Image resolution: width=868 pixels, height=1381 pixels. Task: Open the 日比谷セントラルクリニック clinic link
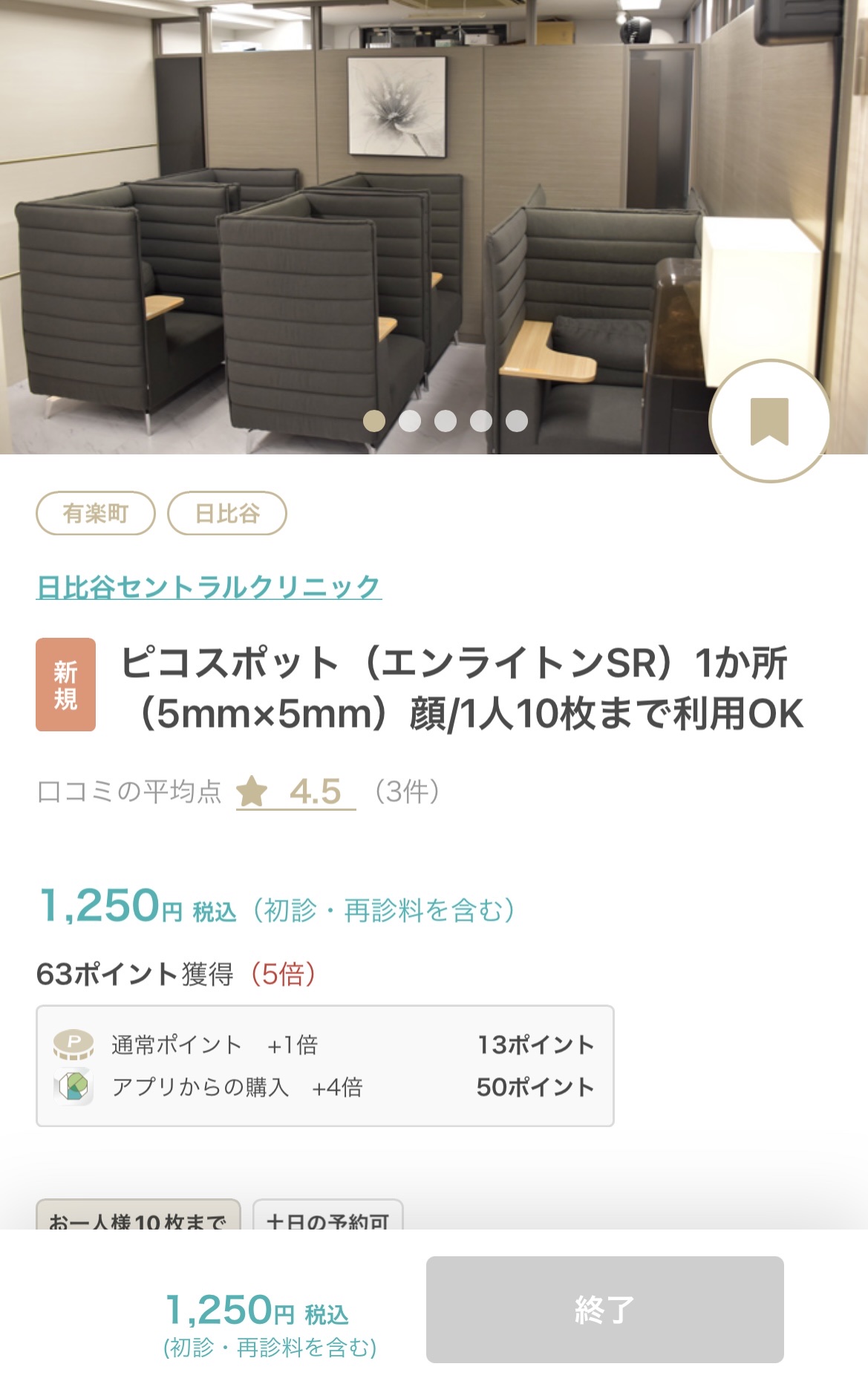pos(209,587)
